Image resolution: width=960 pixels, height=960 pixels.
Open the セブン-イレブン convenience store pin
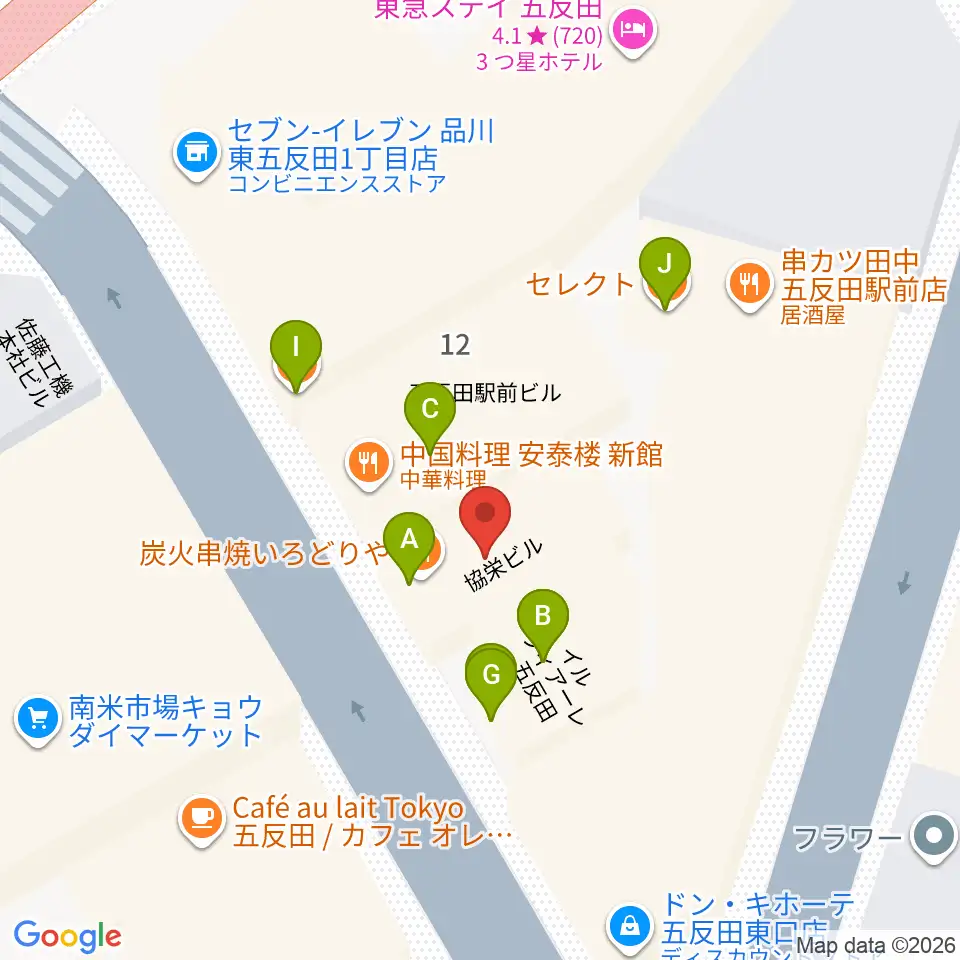coord(197,156)
